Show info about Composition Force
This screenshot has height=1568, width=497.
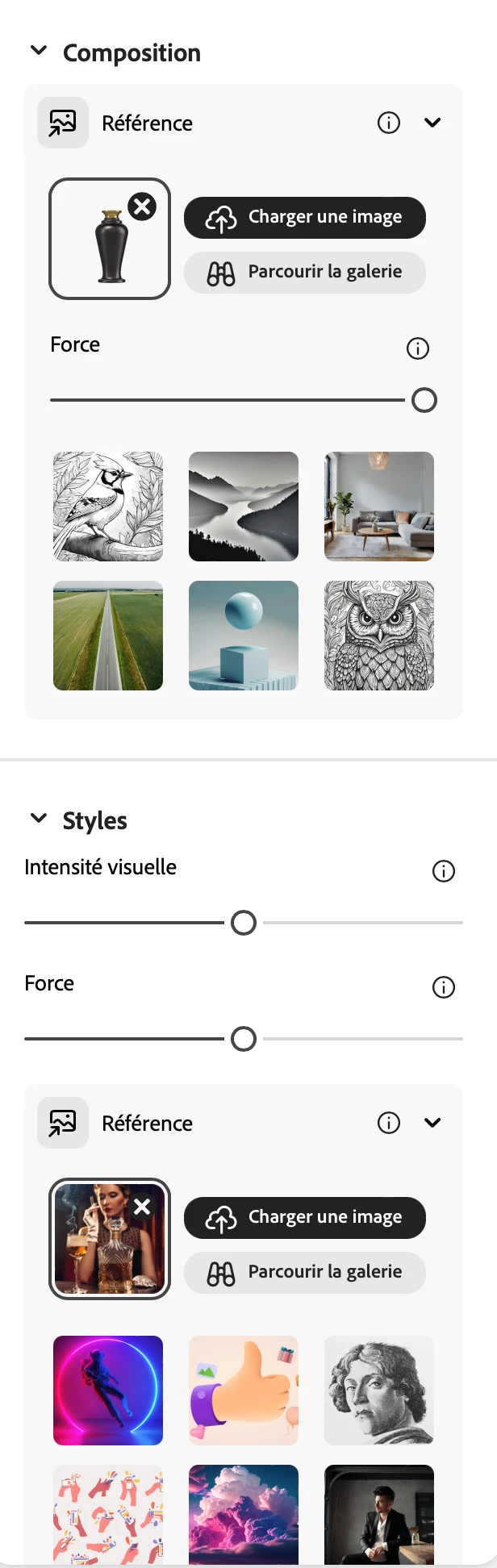417,348
